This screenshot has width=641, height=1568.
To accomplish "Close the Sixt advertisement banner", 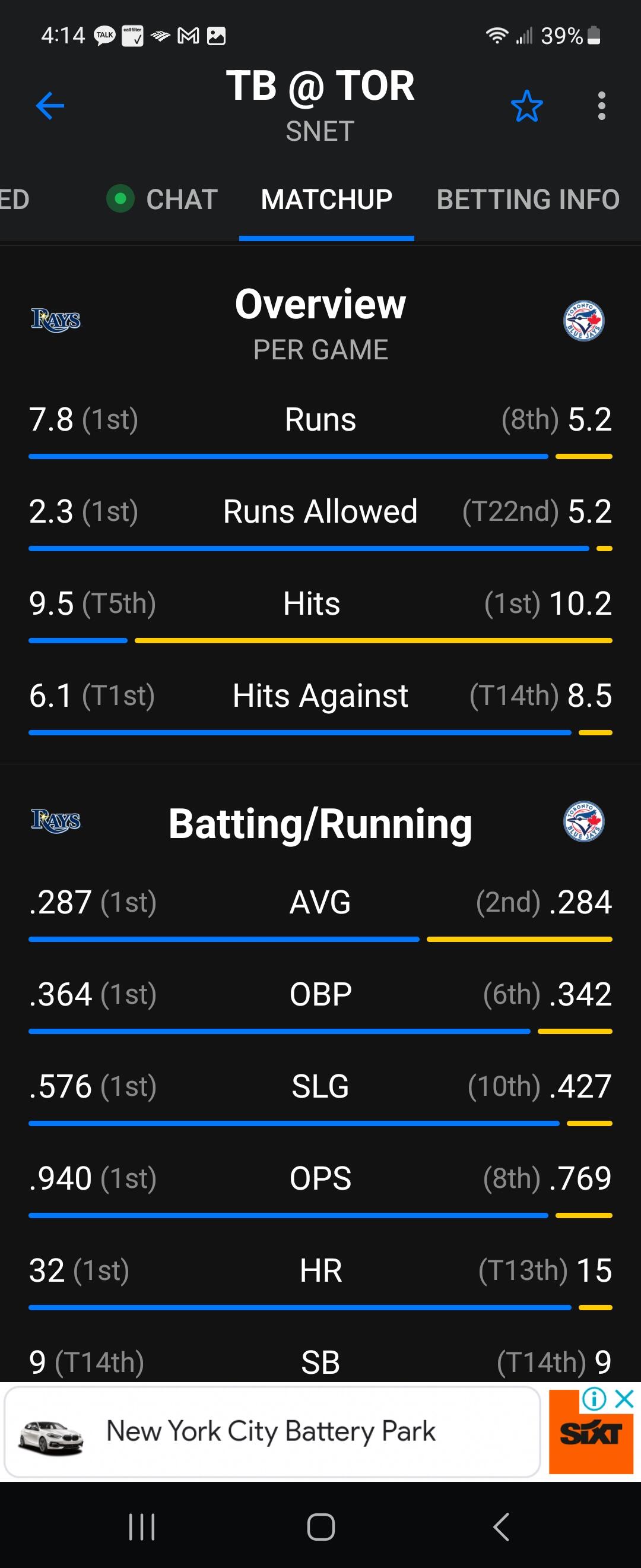I will (624, 1399).
